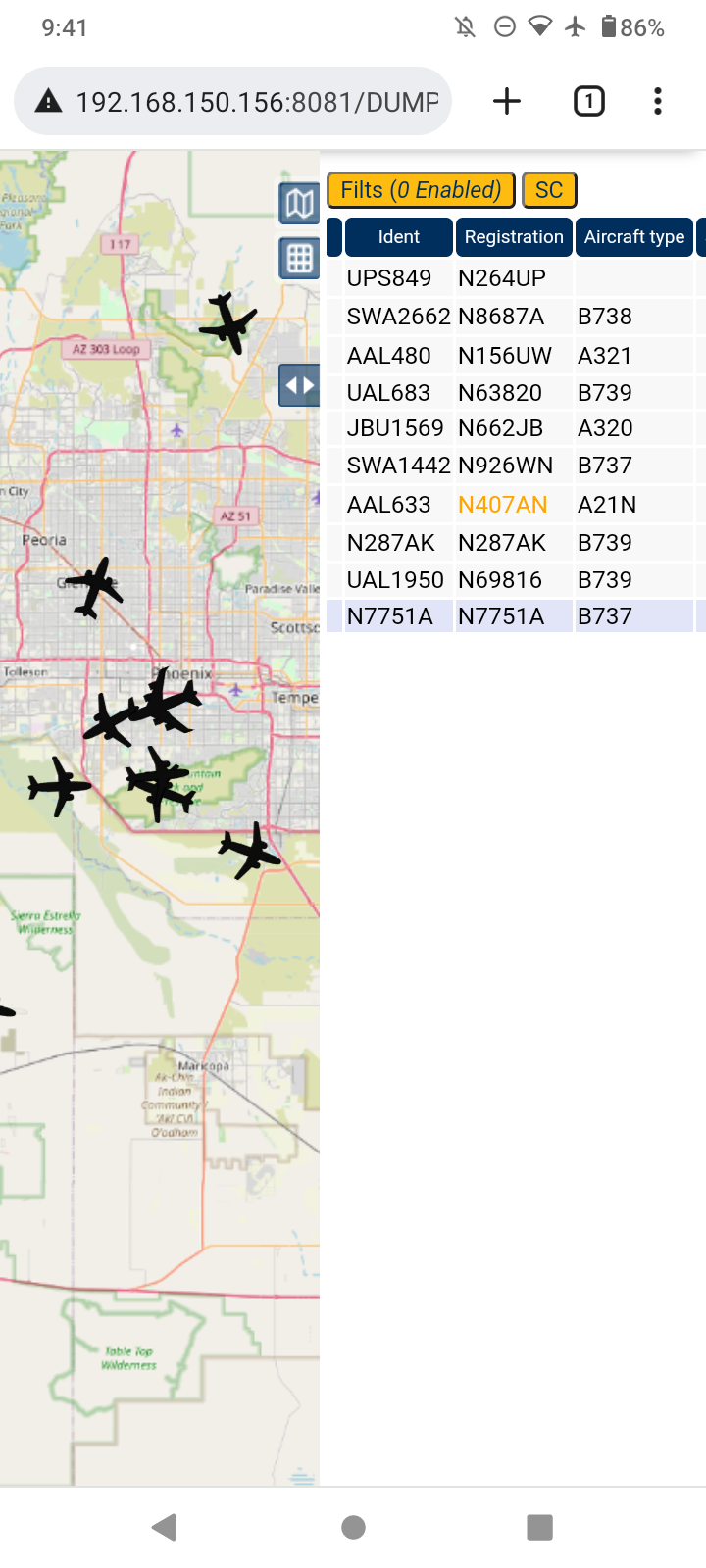706x1568 pixels.
Task: Select the SWA2662 flight row
Action: [516, 317]
